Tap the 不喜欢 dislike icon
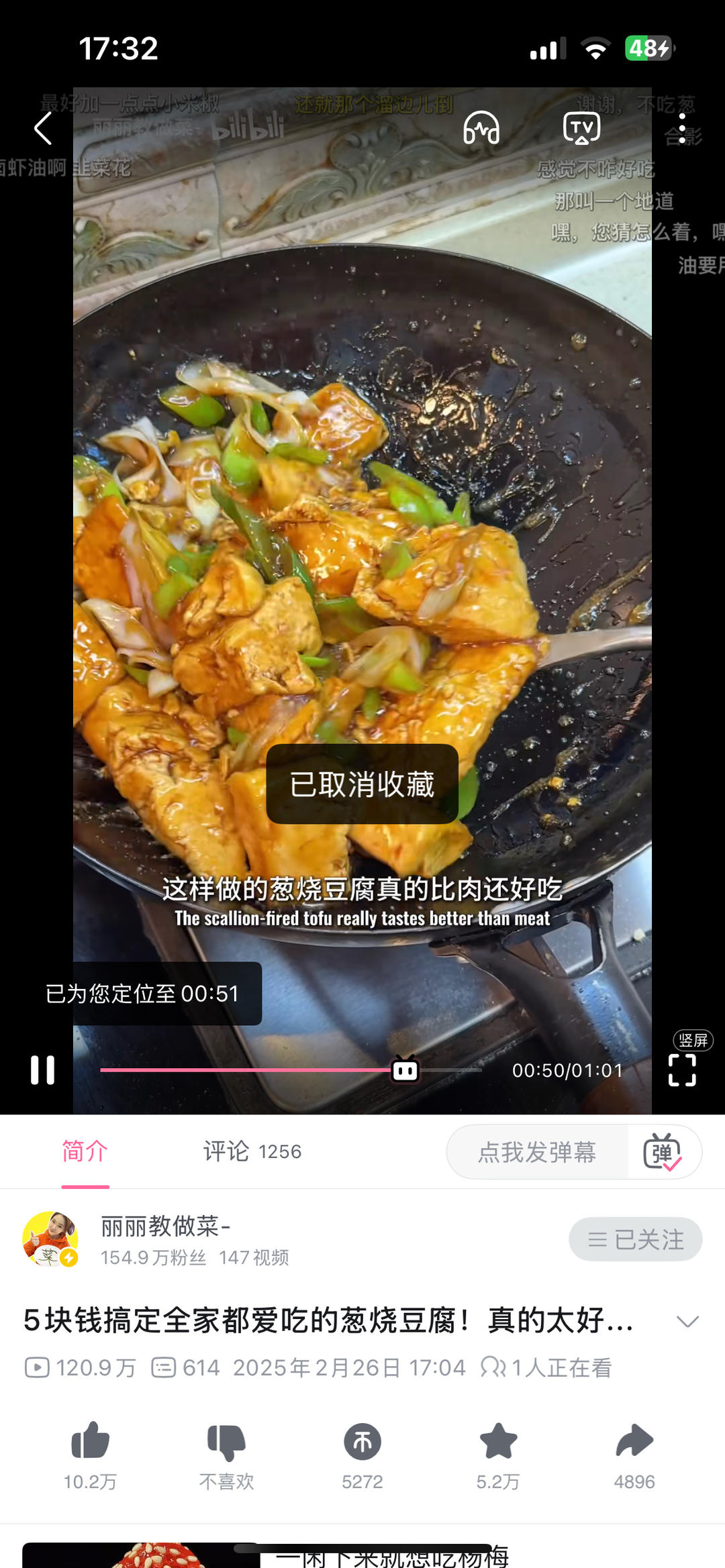The height and width of the screenshot is (1568, 725). coord(226,1441)
